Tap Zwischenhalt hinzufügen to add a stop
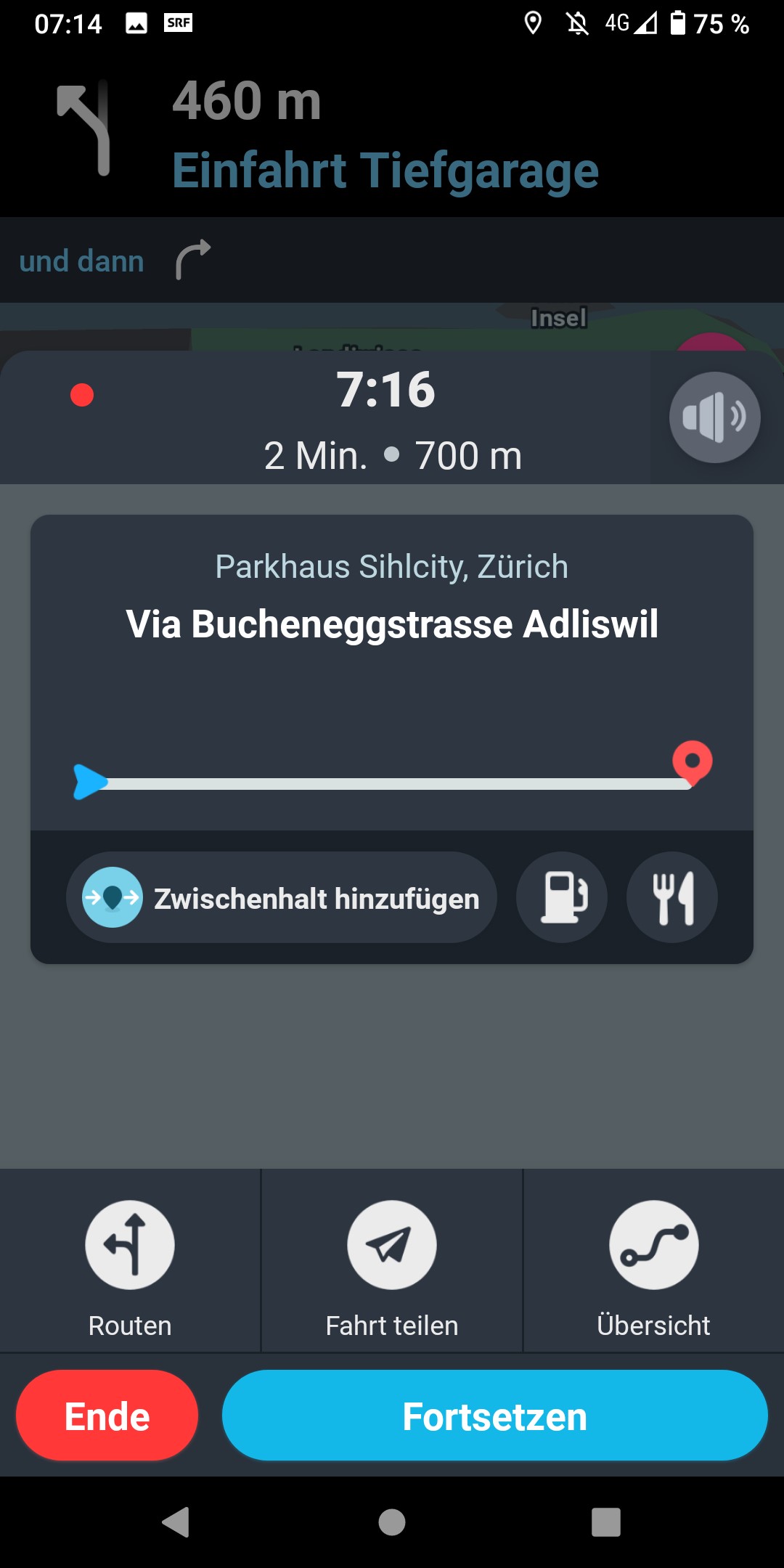 (x=282, y=898)
